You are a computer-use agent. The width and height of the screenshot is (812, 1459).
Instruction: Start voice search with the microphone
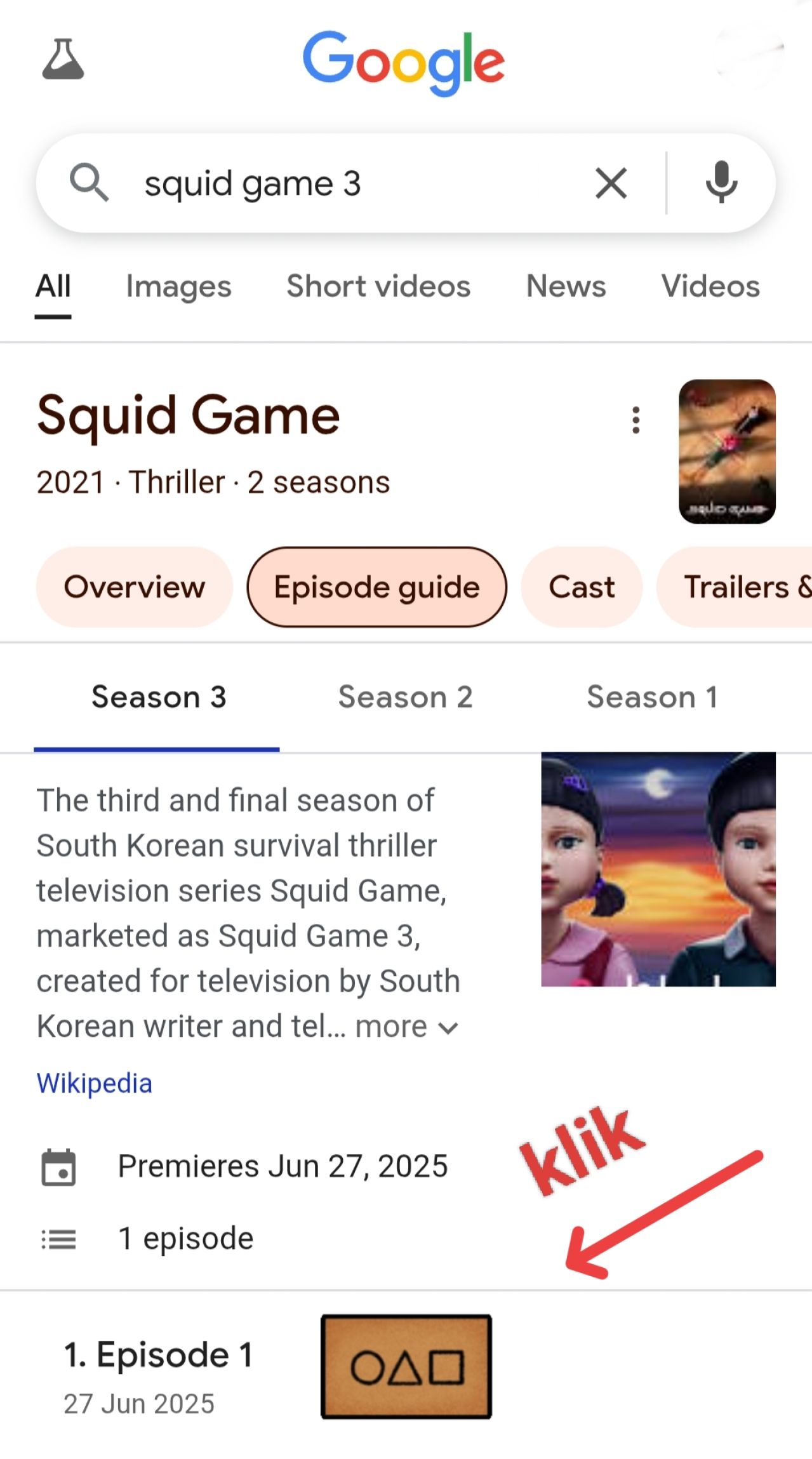(721, 183)
